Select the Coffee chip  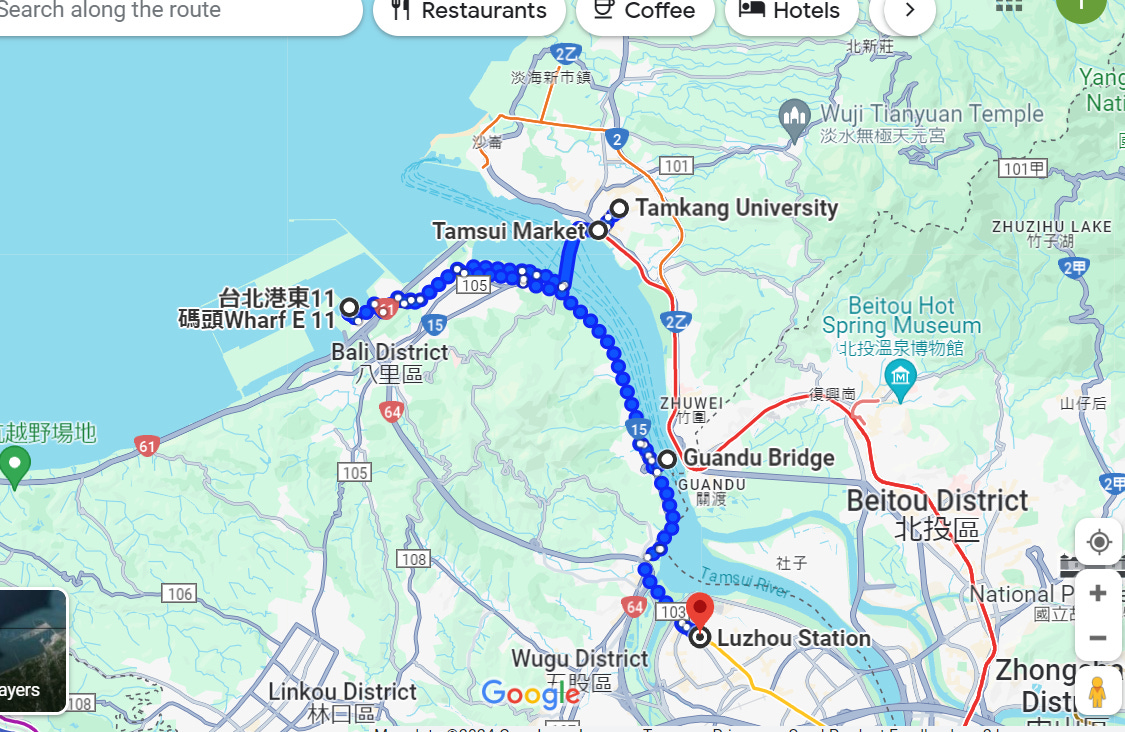tap(645, 12)
